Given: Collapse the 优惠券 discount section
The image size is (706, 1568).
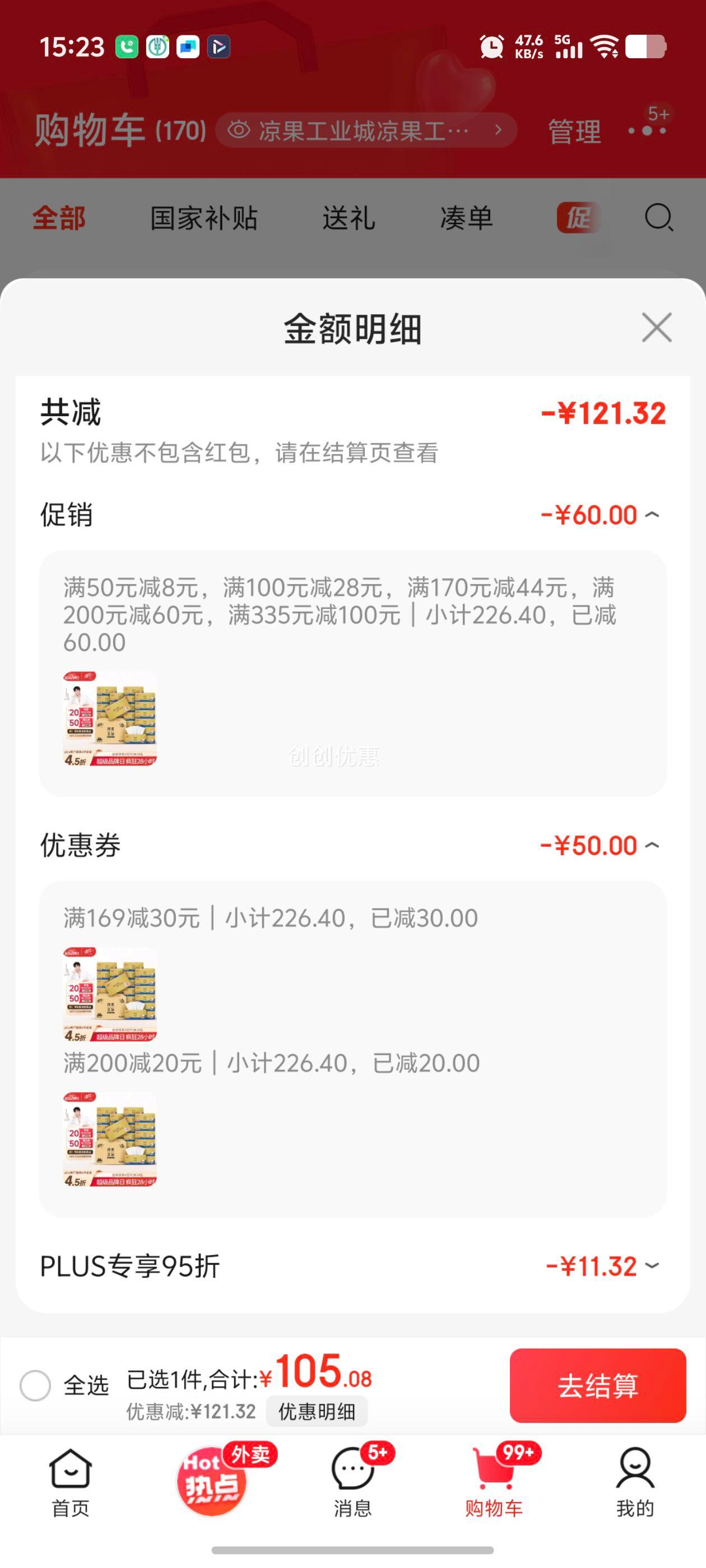Looking at the screenshot, I should click(652, 846).
